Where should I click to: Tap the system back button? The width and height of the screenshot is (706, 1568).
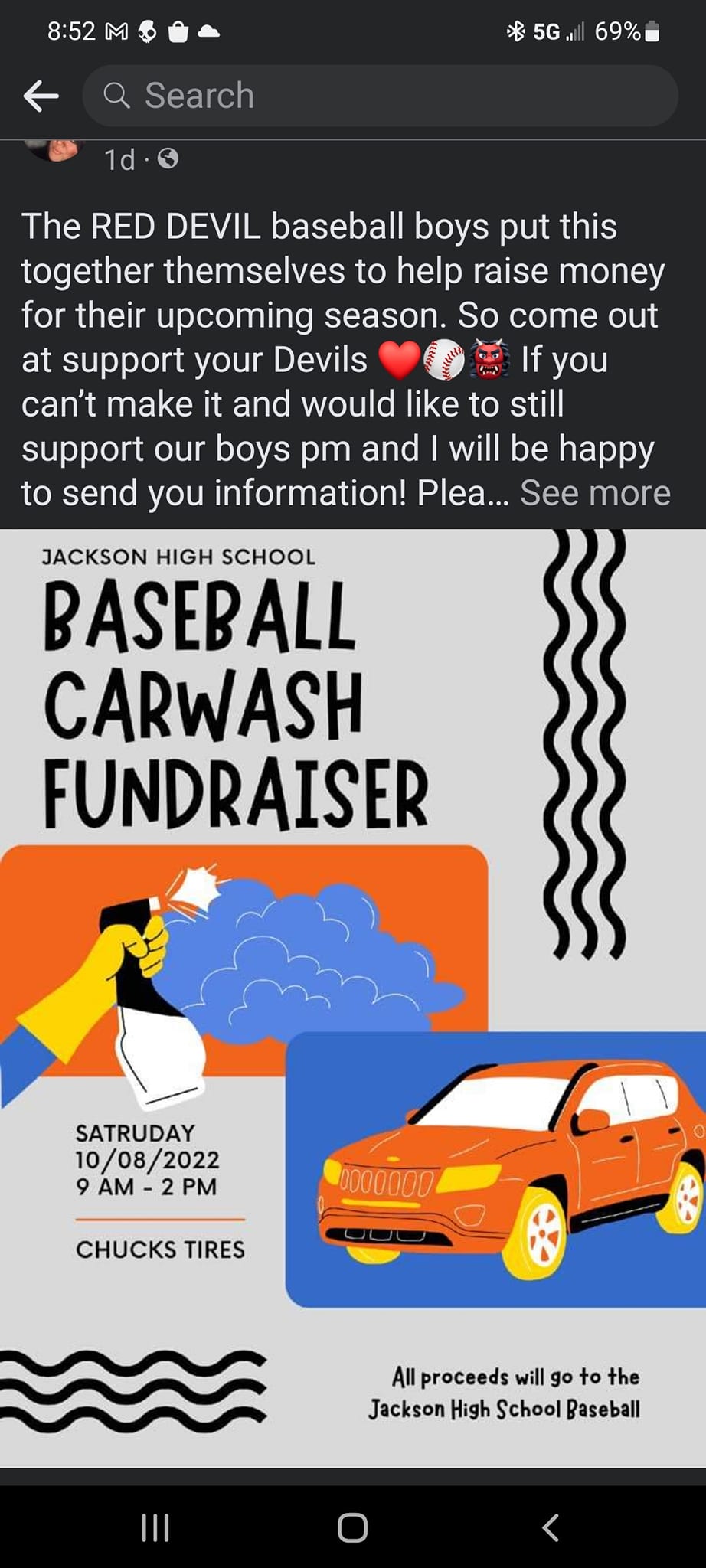[x=550, y=1527]
